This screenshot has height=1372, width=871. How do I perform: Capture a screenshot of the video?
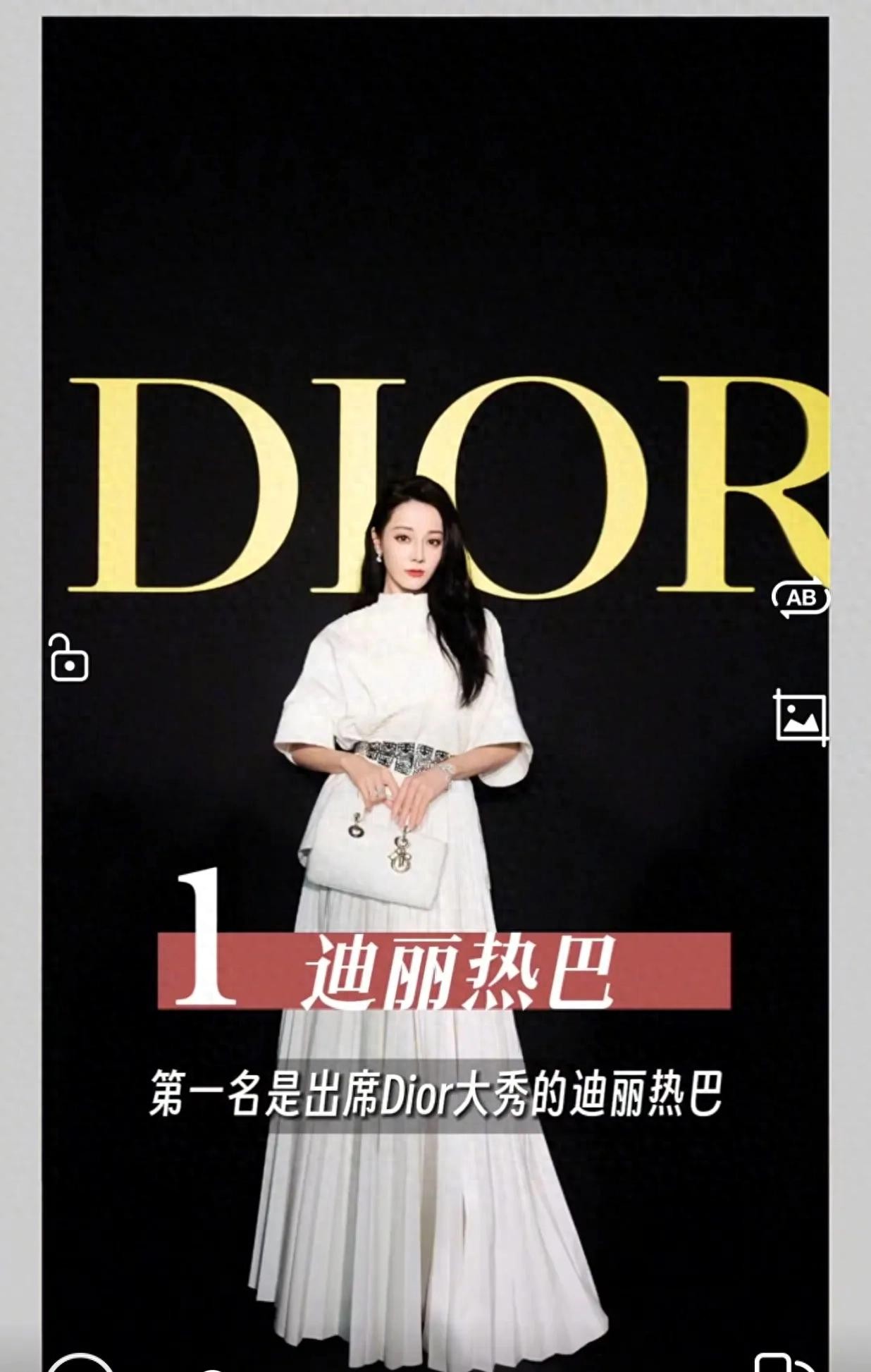[x=801, y=717]
